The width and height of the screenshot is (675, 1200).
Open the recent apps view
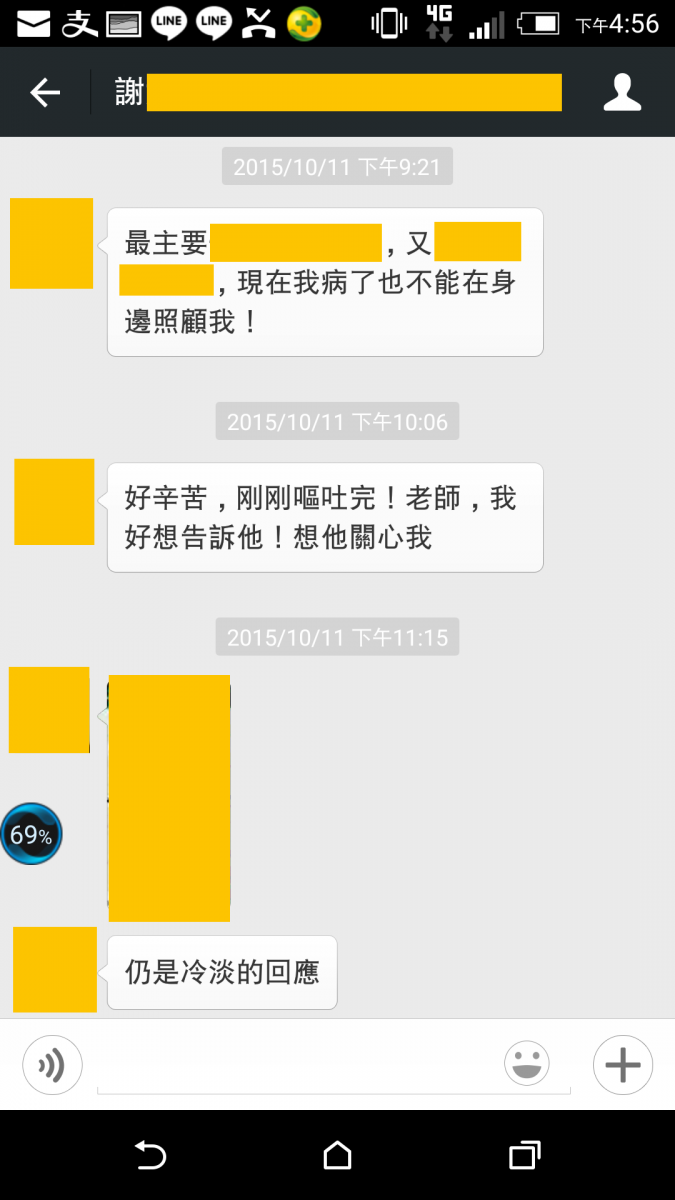(524, 1156)
